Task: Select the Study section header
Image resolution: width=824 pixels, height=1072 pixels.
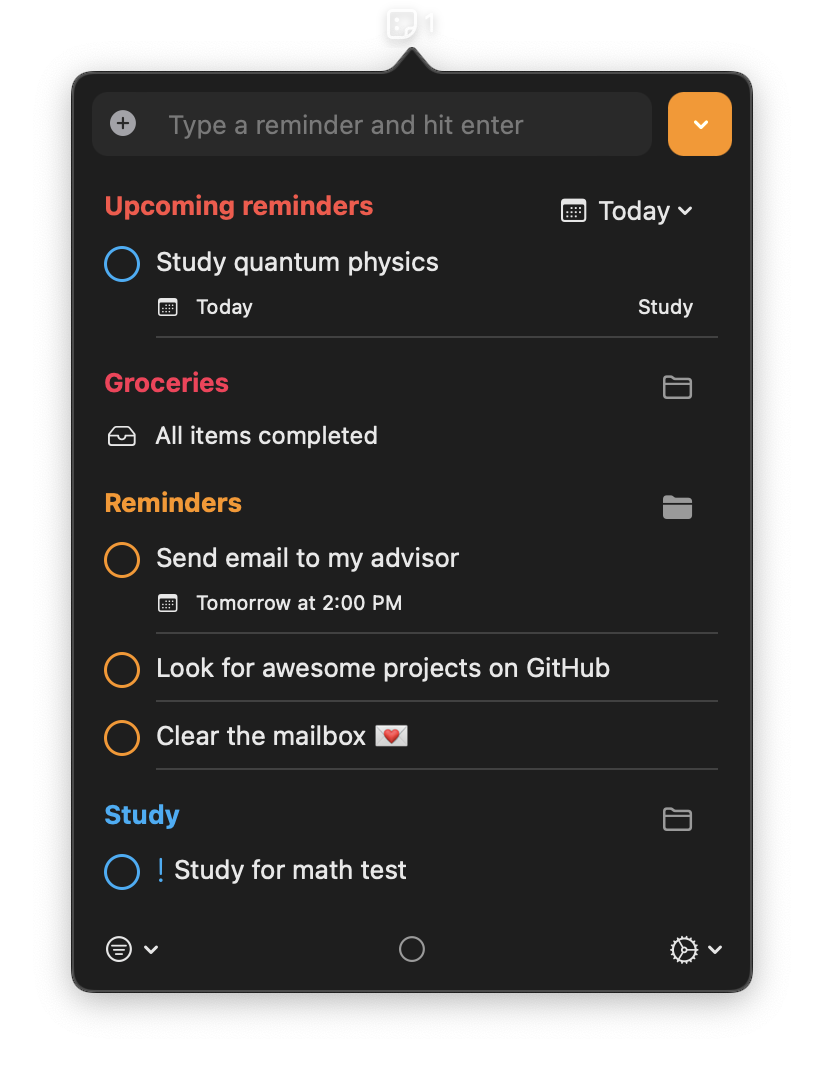Action: tap(141, 815)
